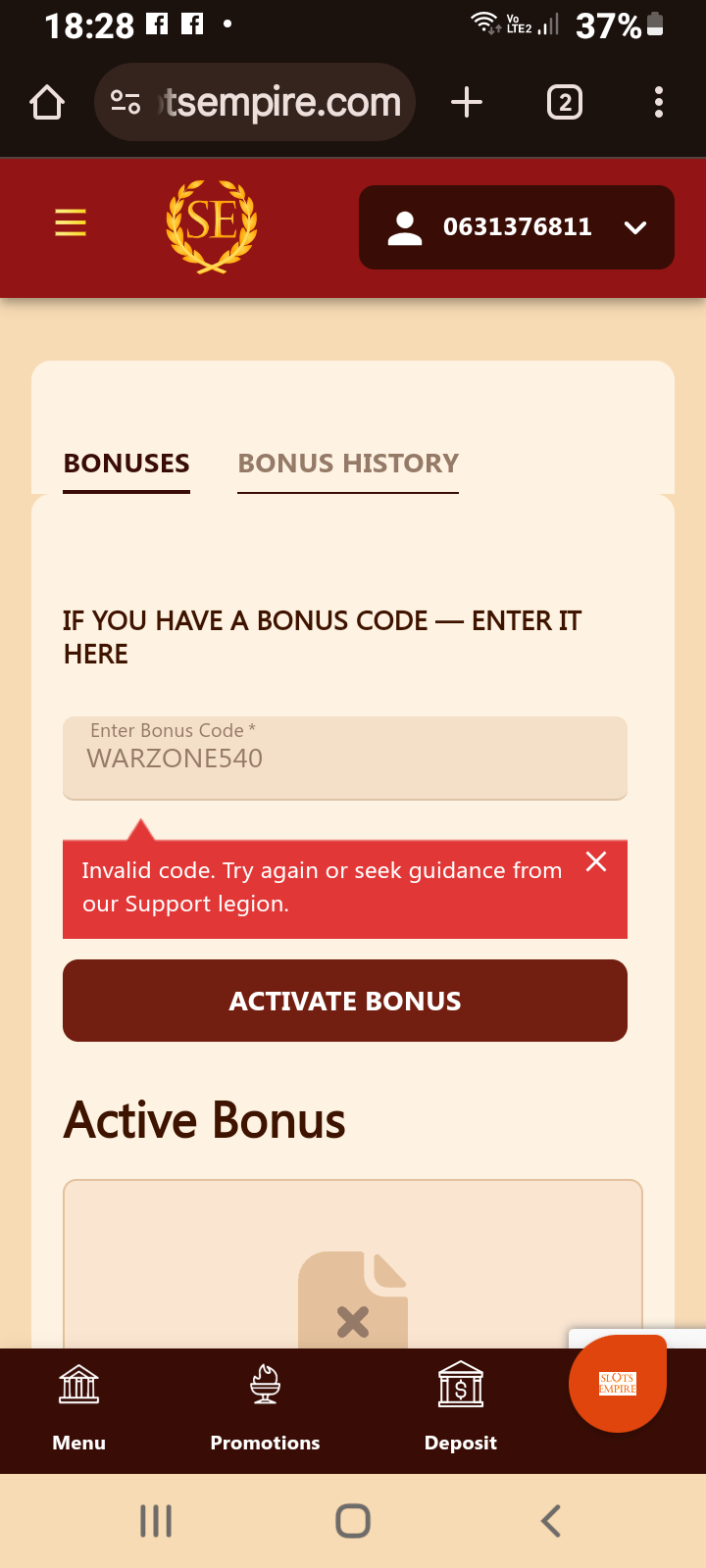Dismiss the invalid code error message
706x1568 pixels.
pos(596,861)
